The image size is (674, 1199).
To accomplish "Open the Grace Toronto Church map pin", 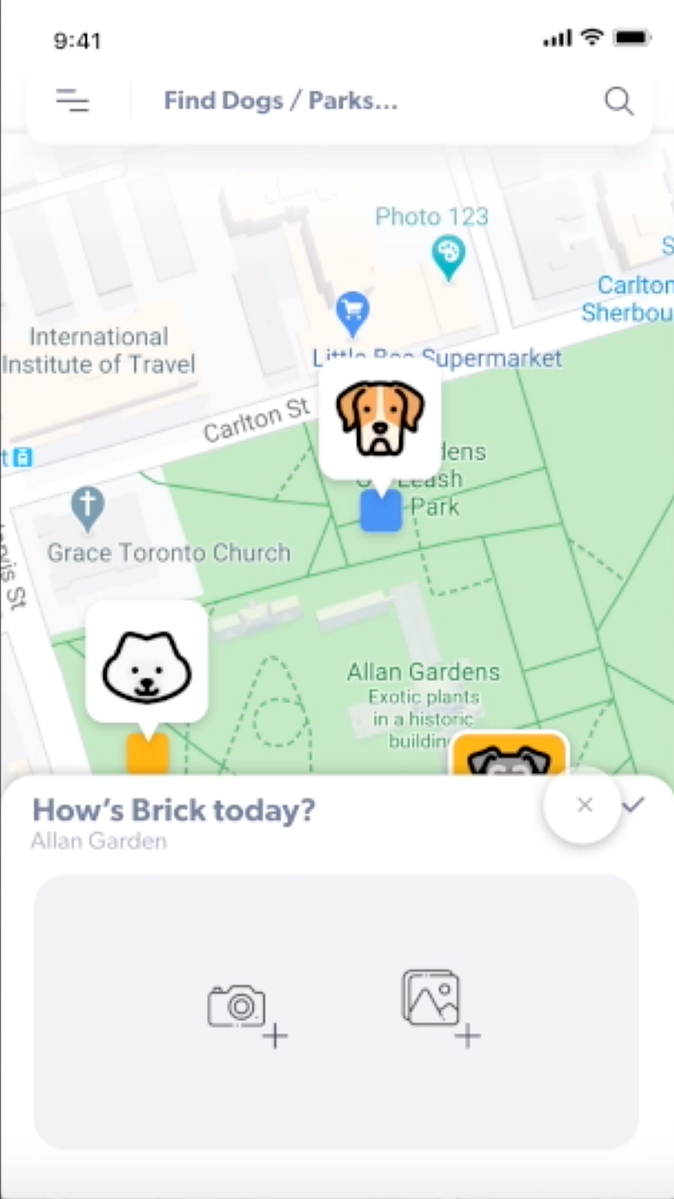I will 88,510.
